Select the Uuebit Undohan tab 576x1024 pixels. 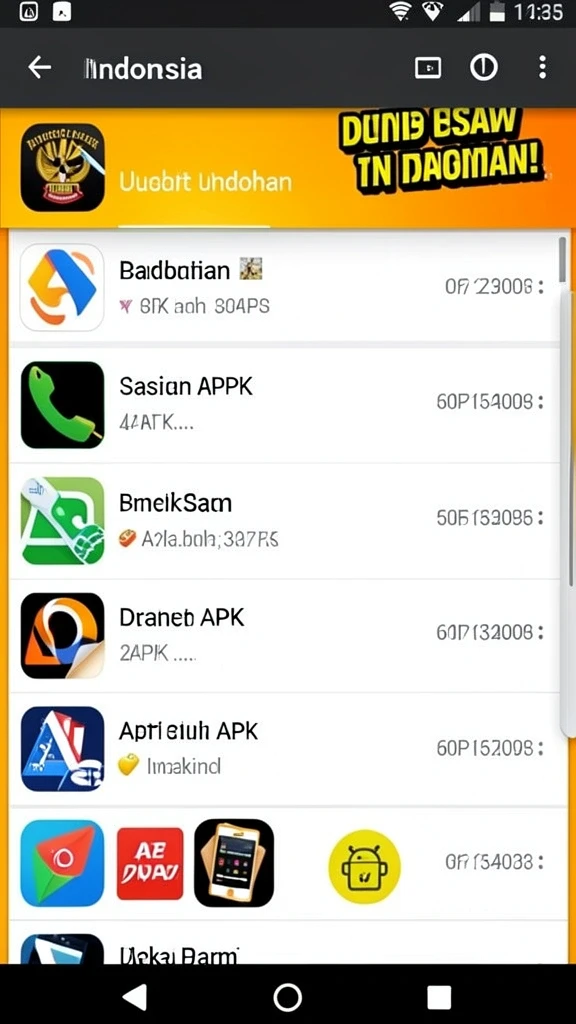click(x=204, y=182)
